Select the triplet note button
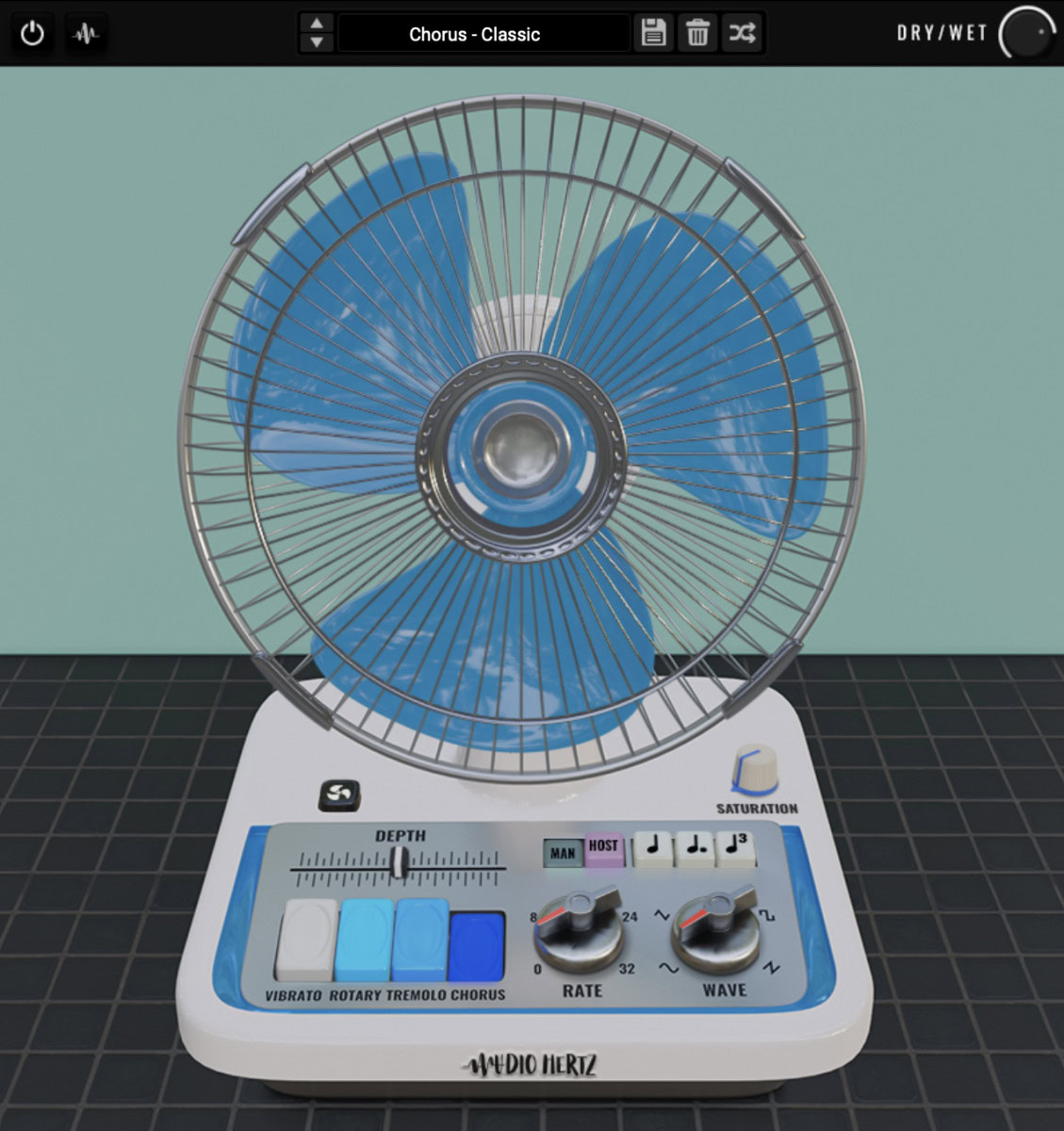Image resolution: width=1064 pixels, height=1131 pixels. (x=737, y=849)
